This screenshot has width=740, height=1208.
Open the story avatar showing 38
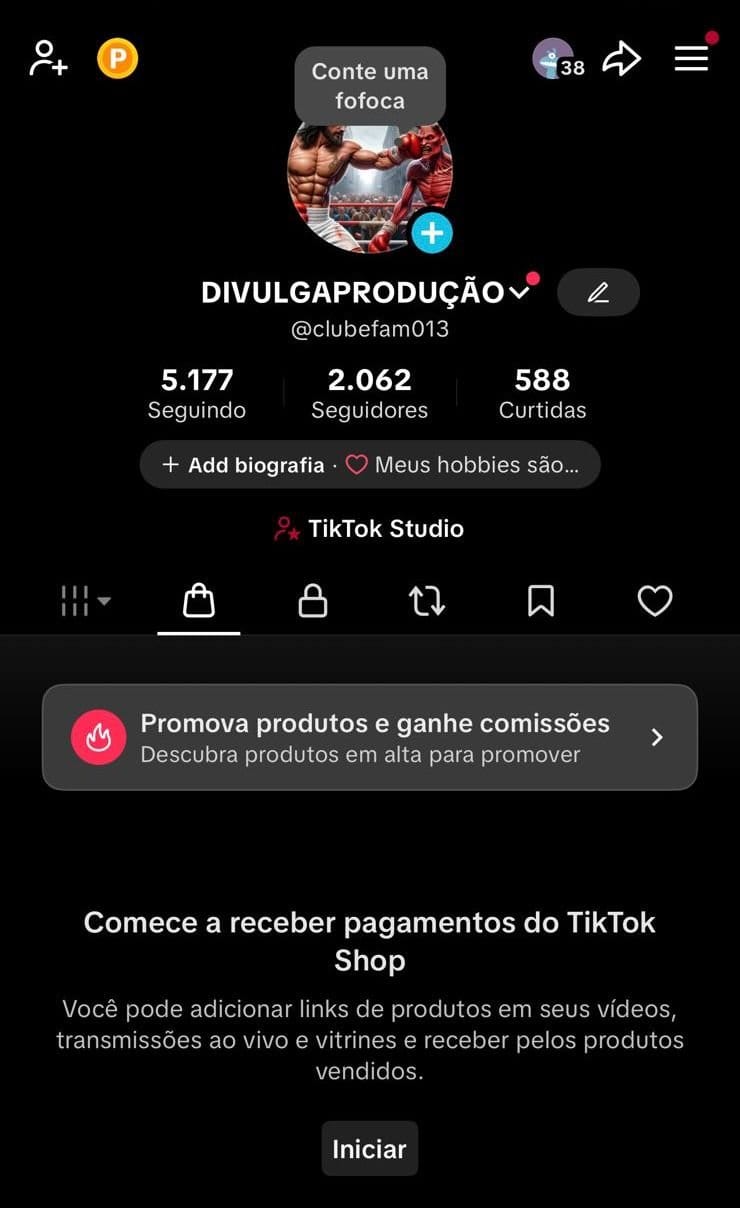pos(552,58)
